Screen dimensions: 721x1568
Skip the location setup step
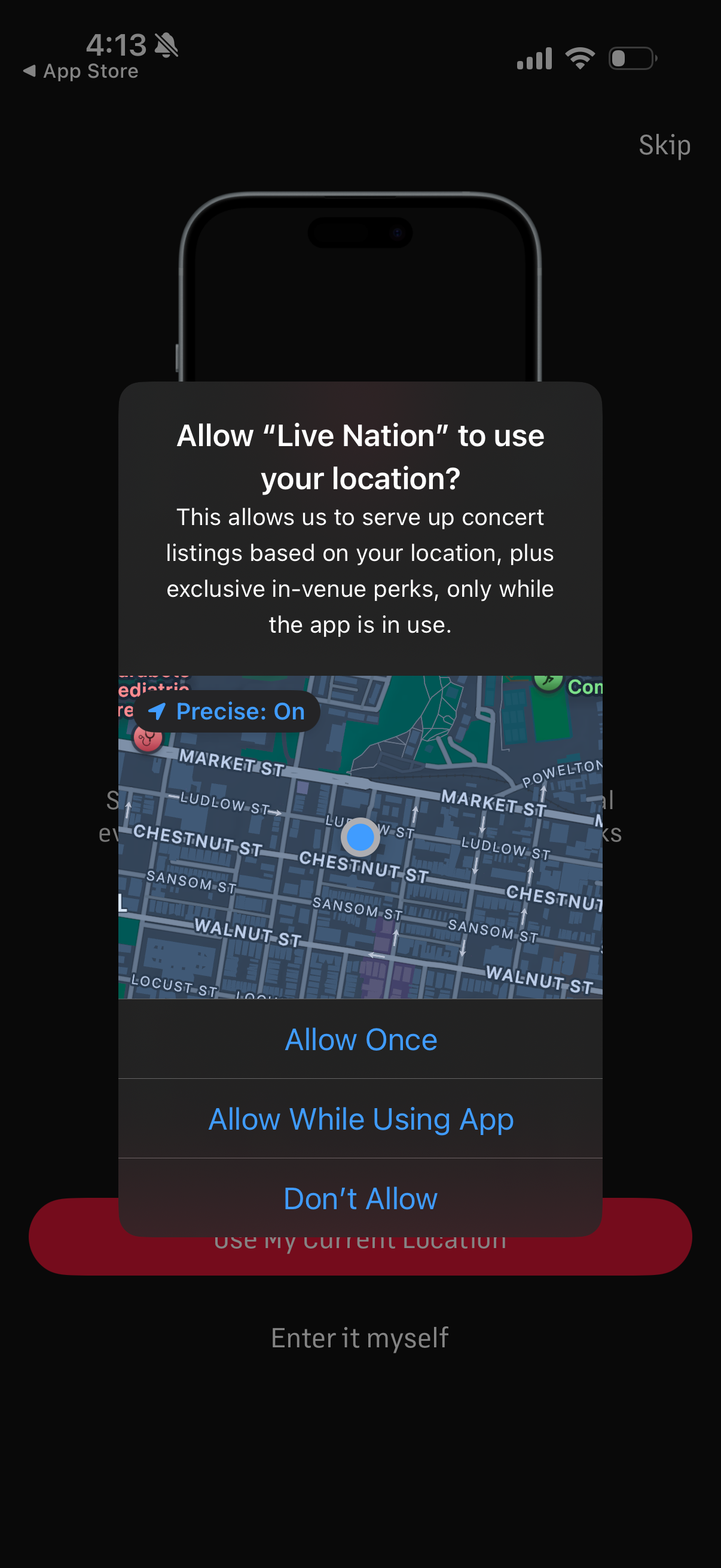[664, 145]
